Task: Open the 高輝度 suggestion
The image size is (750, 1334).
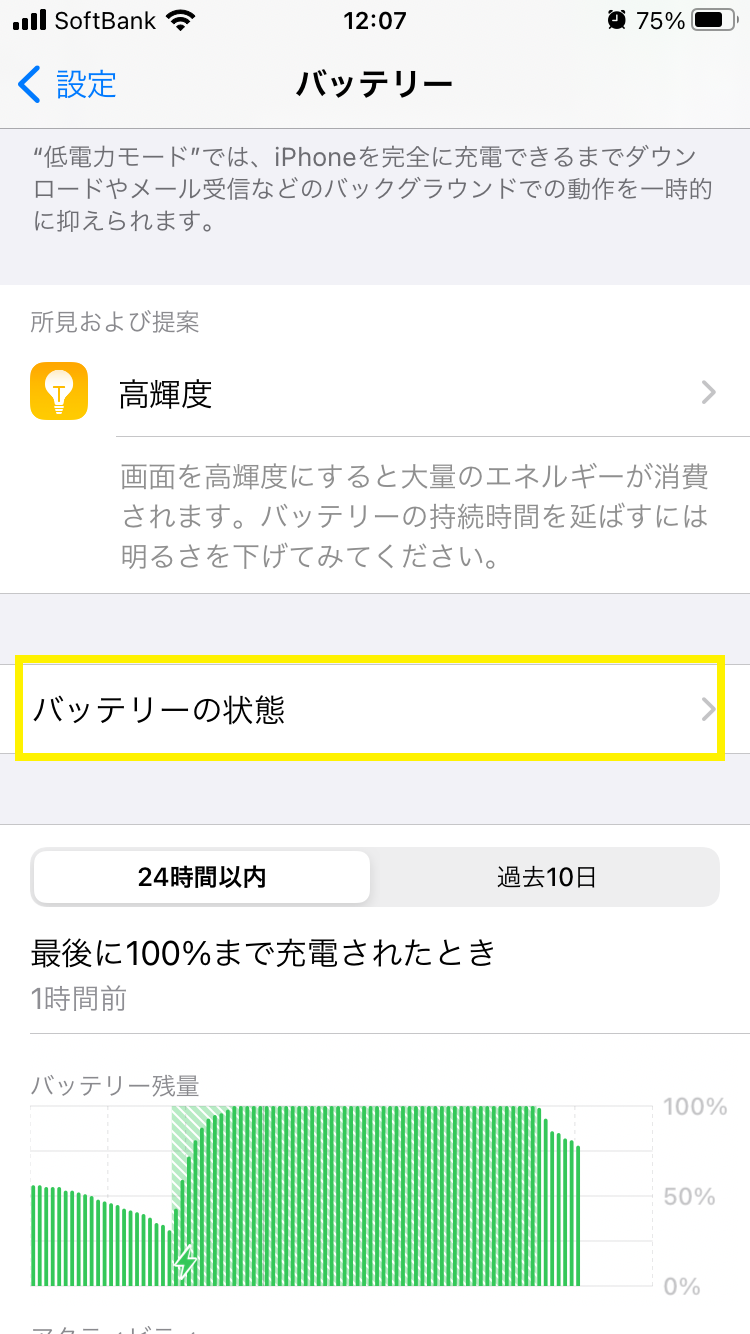Action: (x=375, y=393)
